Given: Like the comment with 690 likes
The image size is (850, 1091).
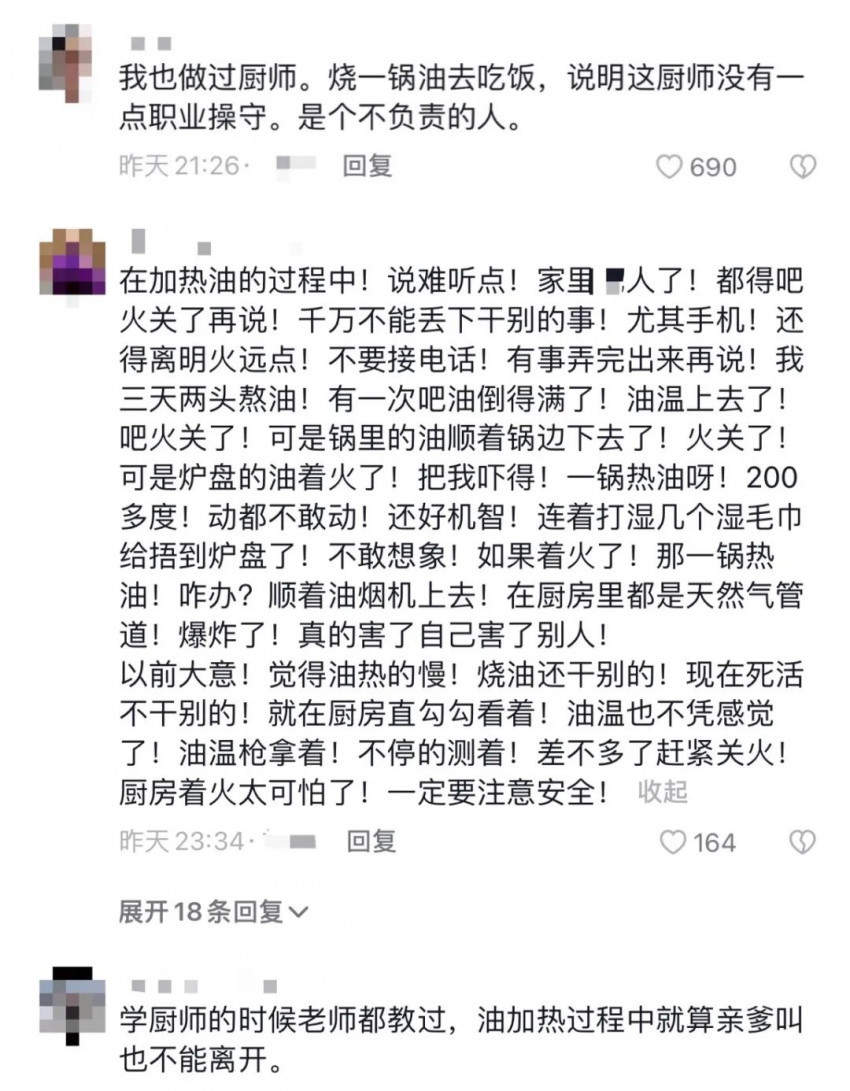Looking at the screenshot, I should coord(669,166).
